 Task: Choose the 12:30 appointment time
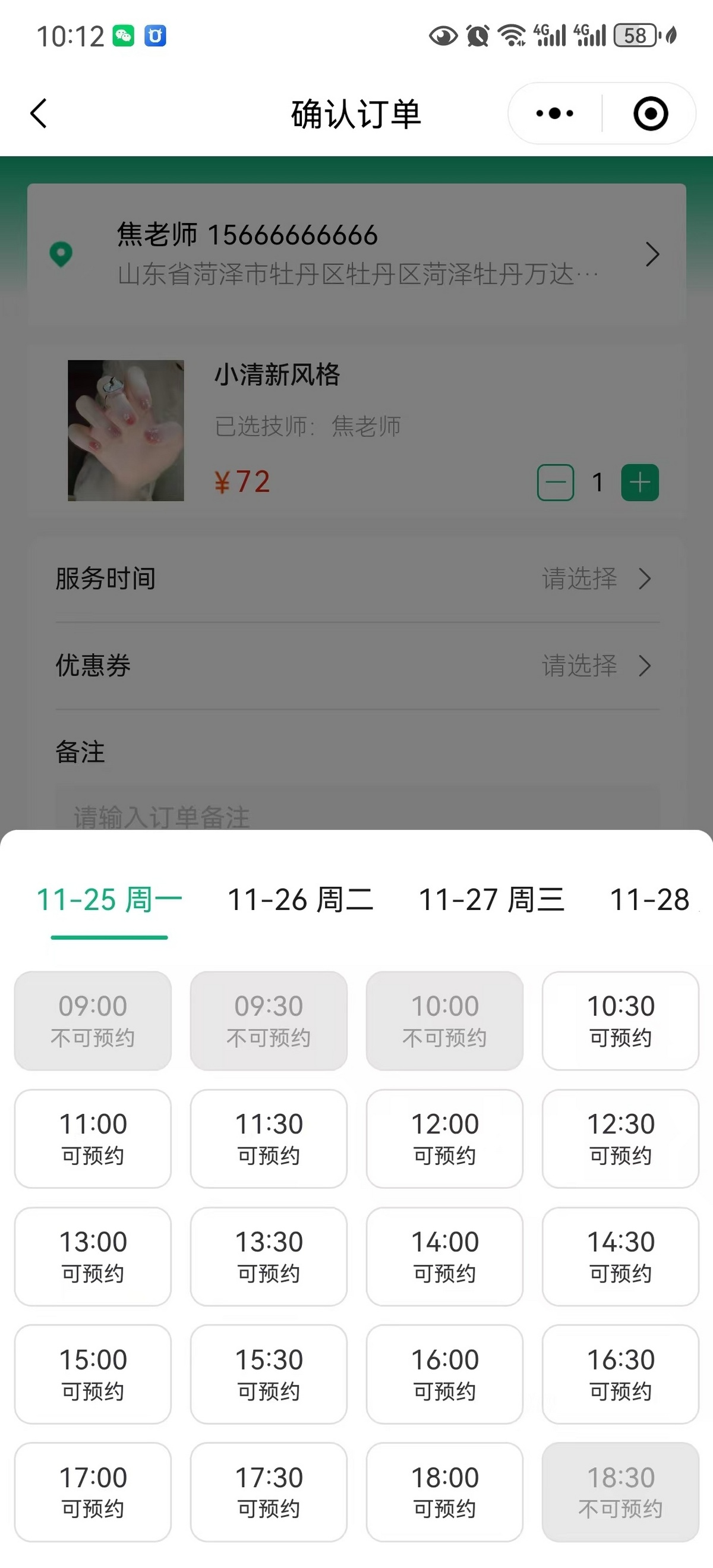[620, 1138]
